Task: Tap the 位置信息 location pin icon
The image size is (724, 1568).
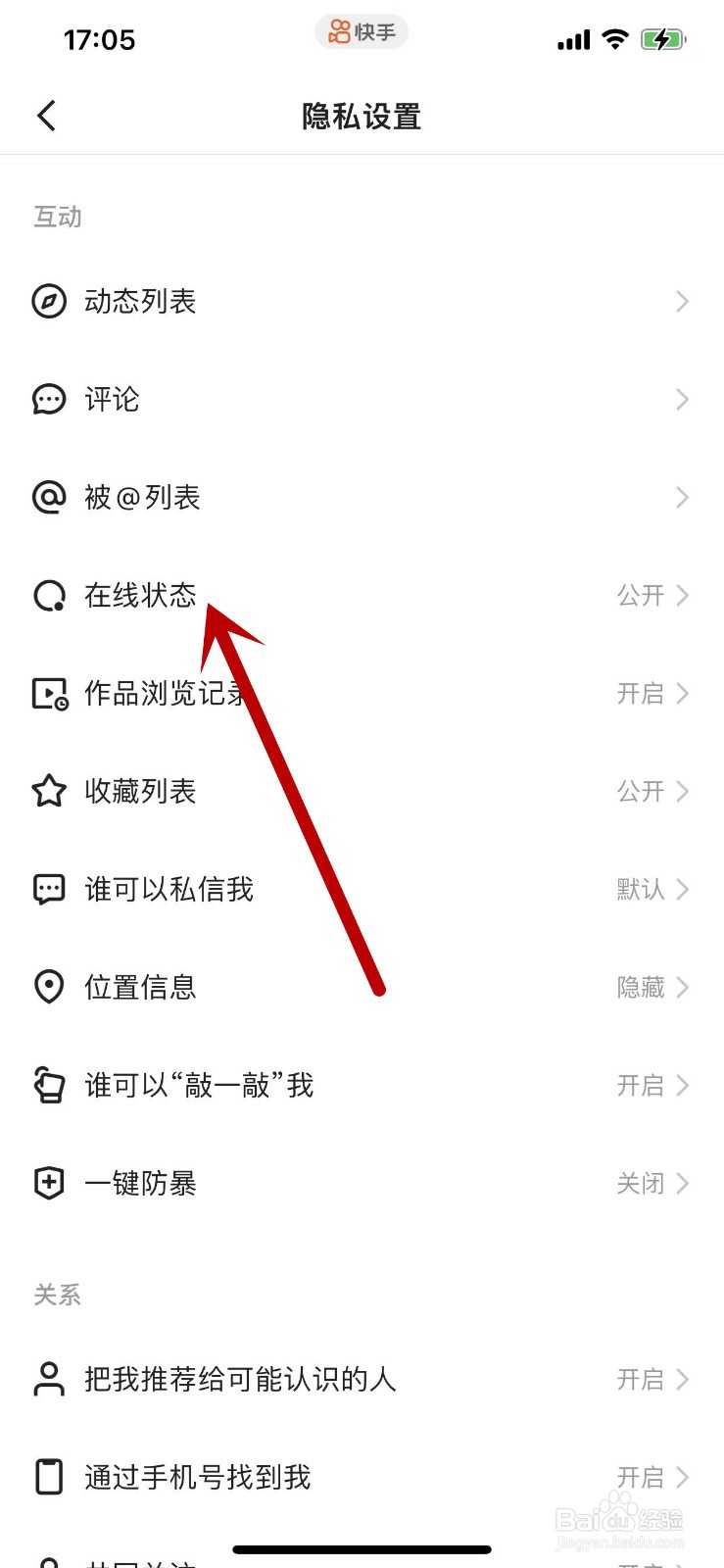Action: point(47,987)
